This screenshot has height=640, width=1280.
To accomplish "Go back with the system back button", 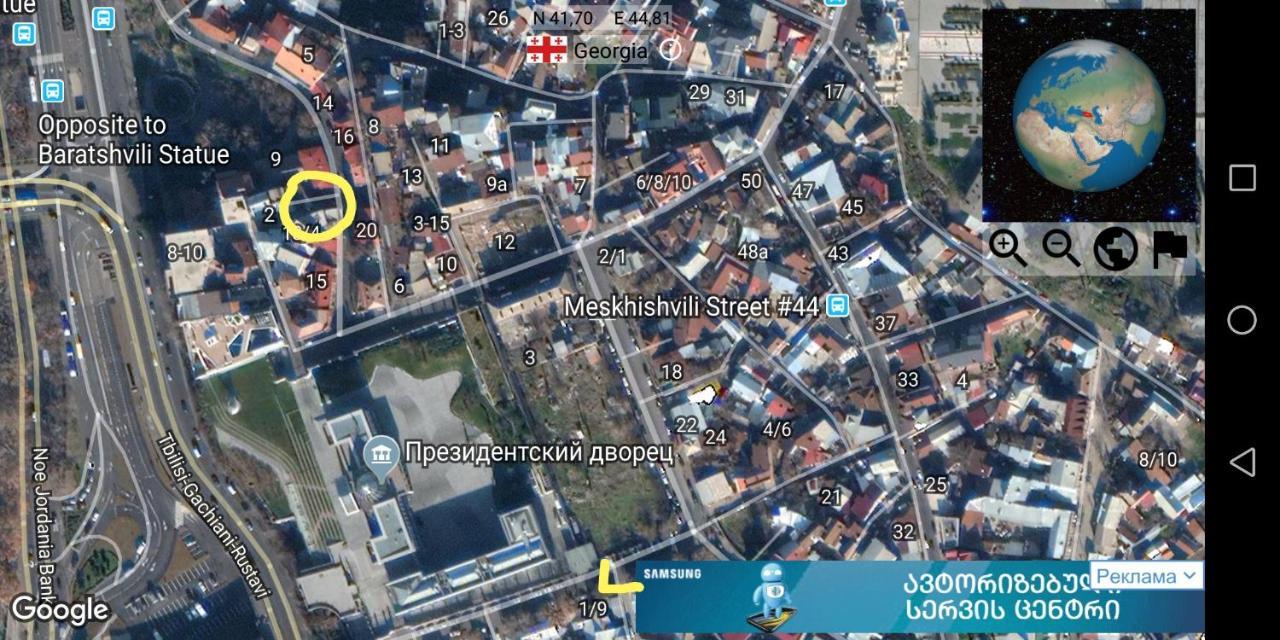I will [1242, 461].
